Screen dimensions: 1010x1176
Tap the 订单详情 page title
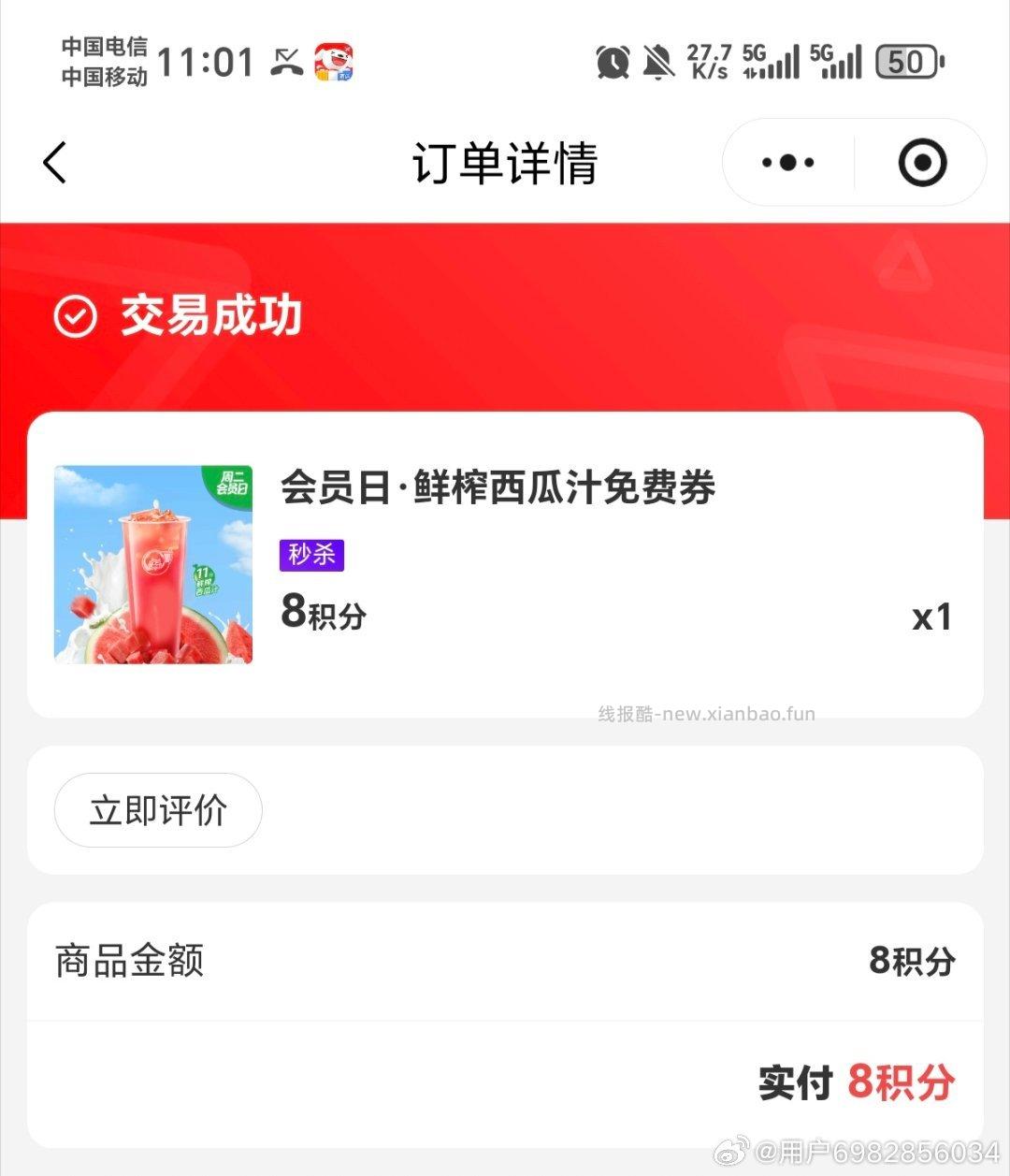pyautogui.click(x=505, y=161)
